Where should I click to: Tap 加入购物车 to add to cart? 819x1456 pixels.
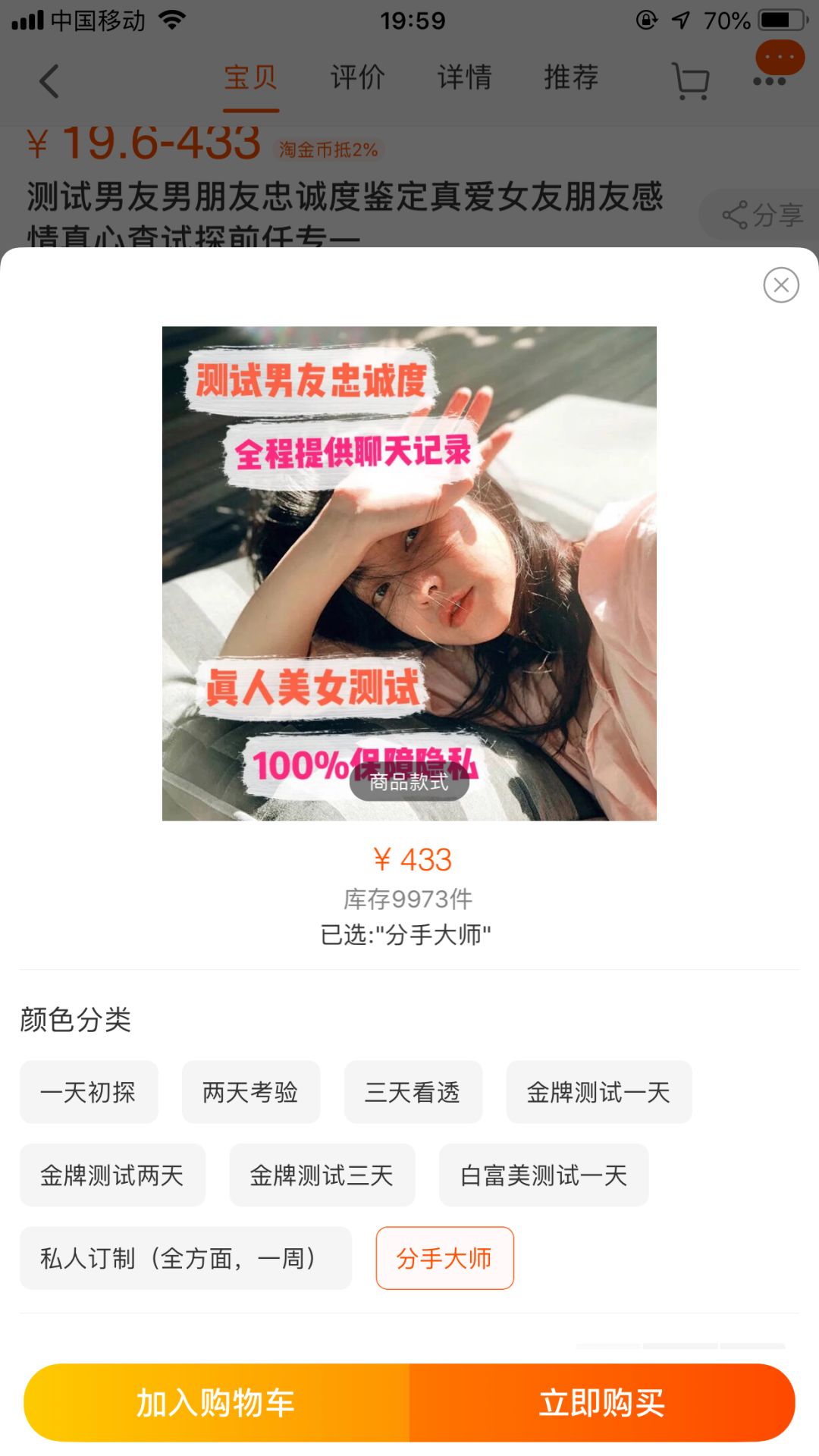coord(216,1403)
